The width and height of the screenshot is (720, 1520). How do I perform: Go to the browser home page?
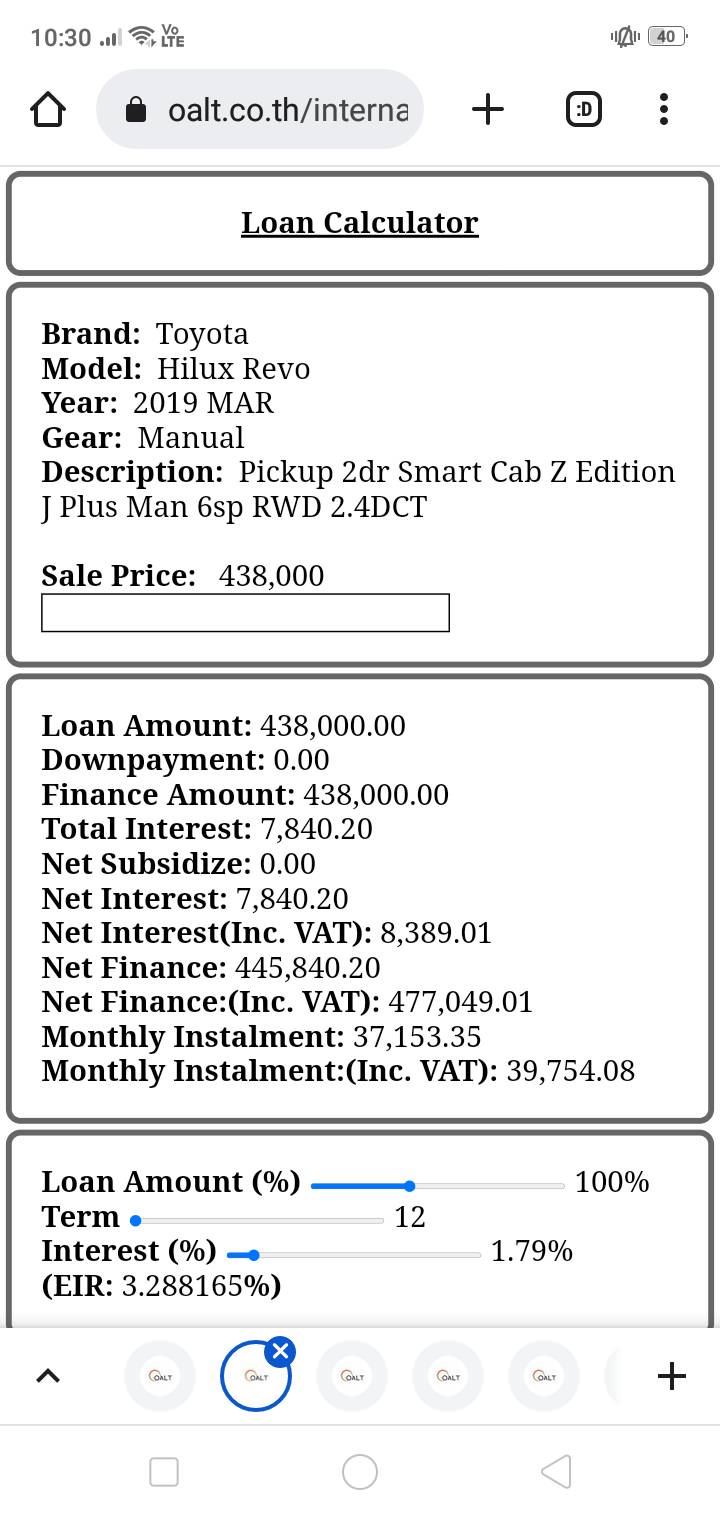[x=48, y=109]
